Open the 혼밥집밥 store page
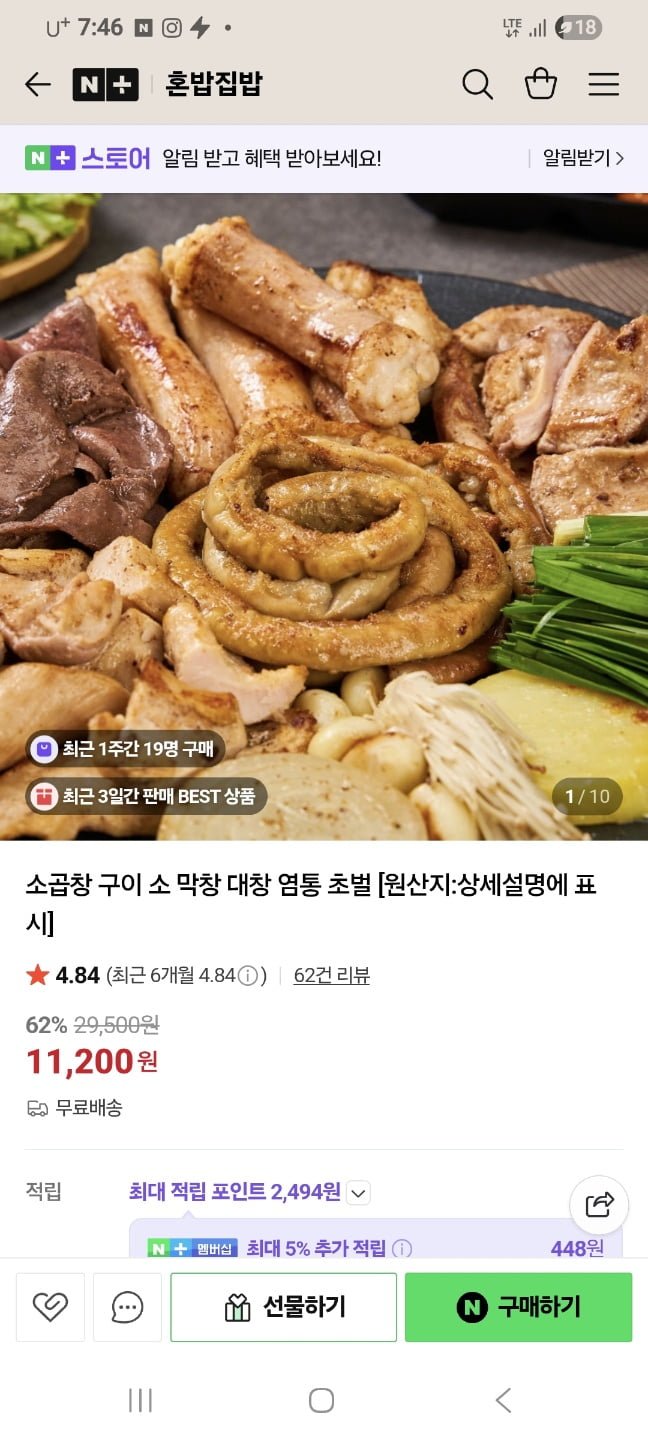 click(x=213, y=85)
